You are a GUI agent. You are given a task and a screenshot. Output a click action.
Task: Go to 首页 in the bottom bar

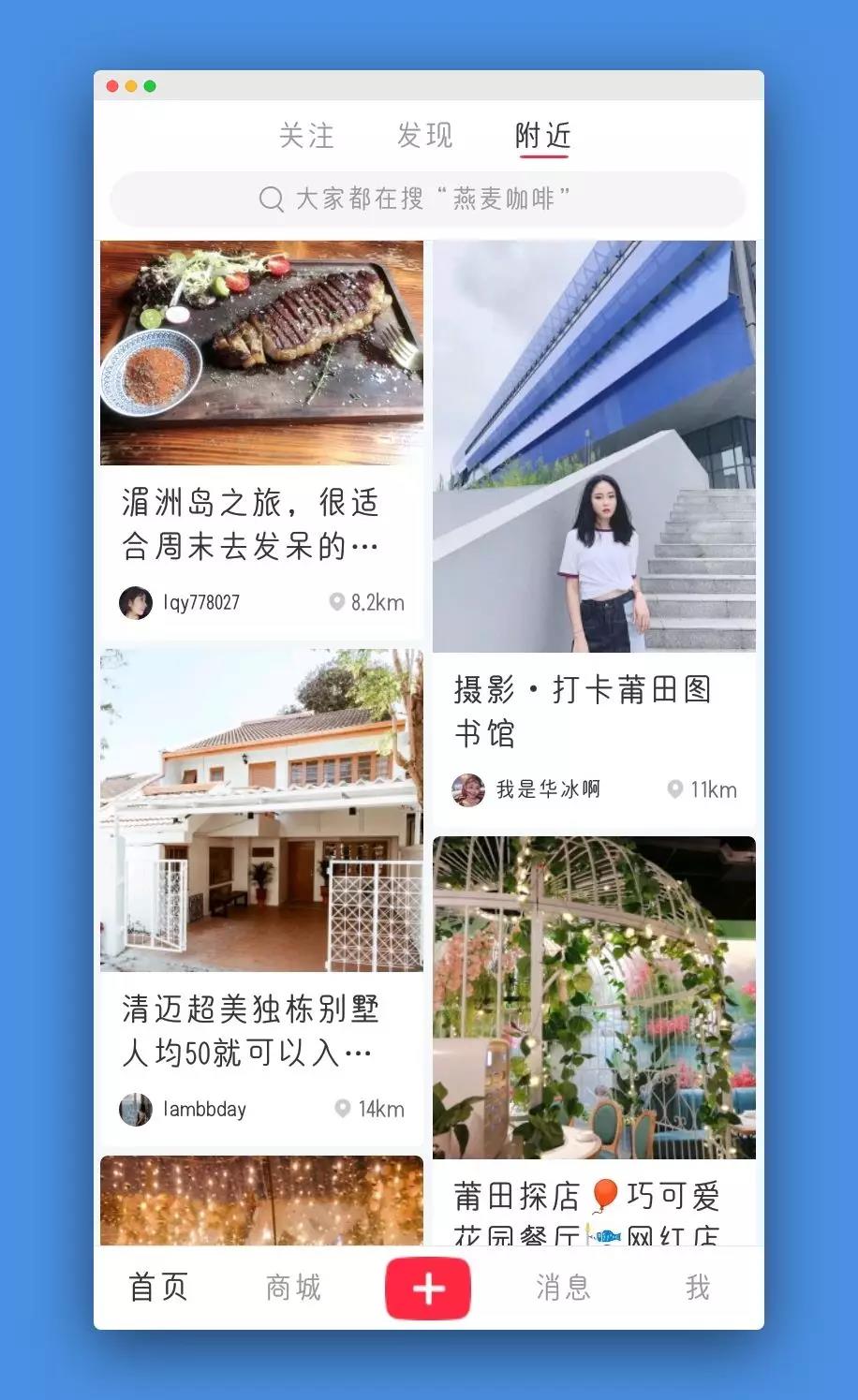point(158,1288)
